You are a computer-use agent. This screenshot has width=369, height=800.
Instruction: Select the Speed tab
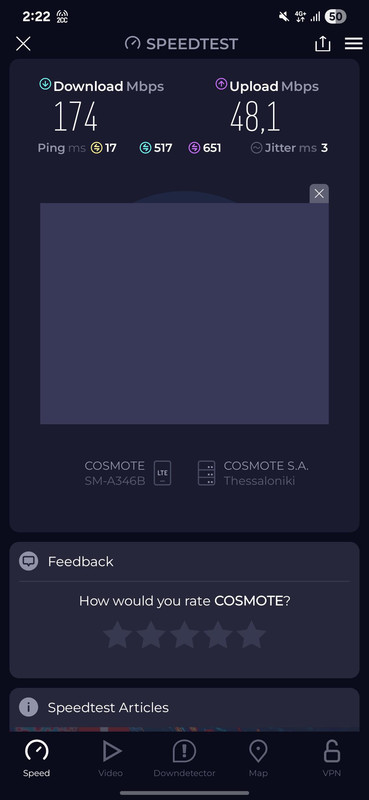[x=37, y=758]
